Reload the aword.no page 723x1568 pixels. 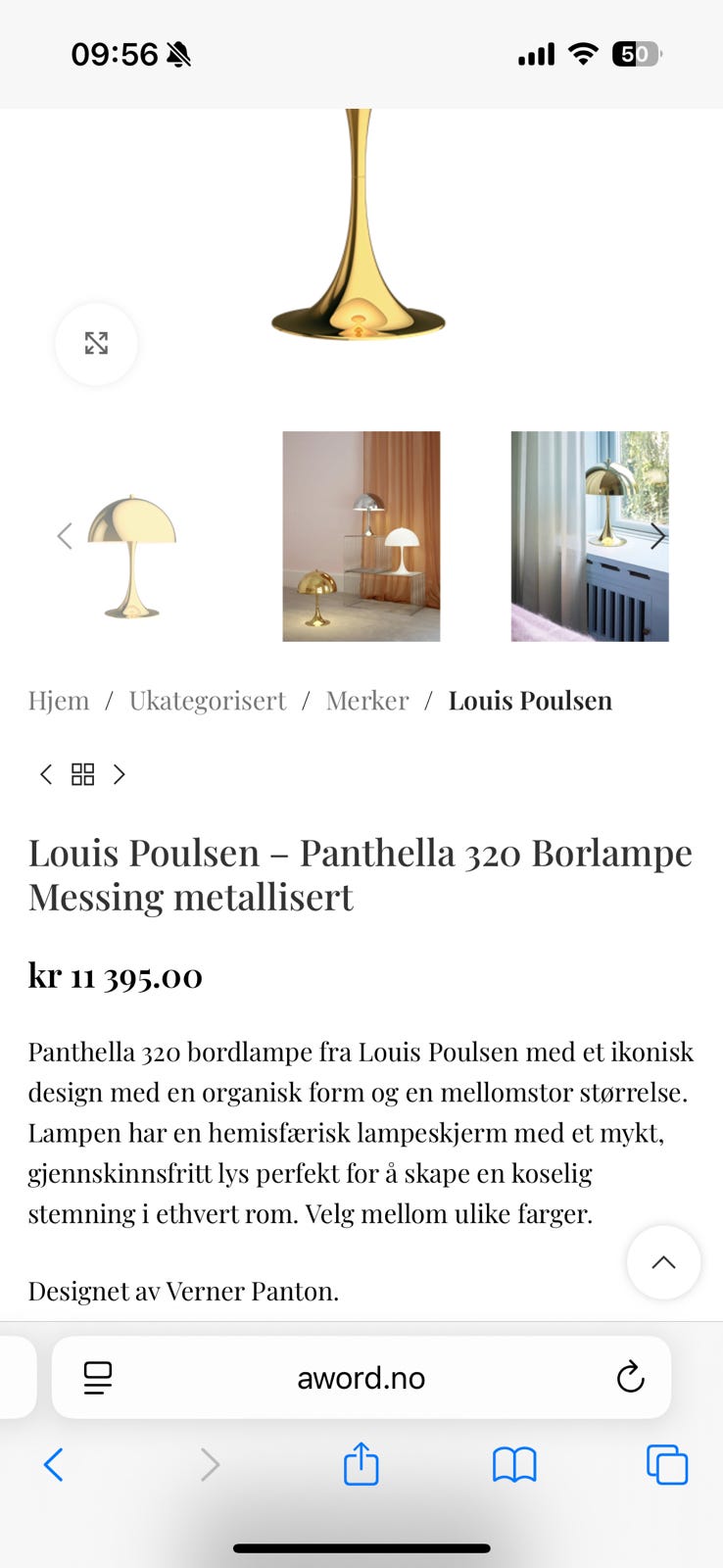[x=630, y=1377]
